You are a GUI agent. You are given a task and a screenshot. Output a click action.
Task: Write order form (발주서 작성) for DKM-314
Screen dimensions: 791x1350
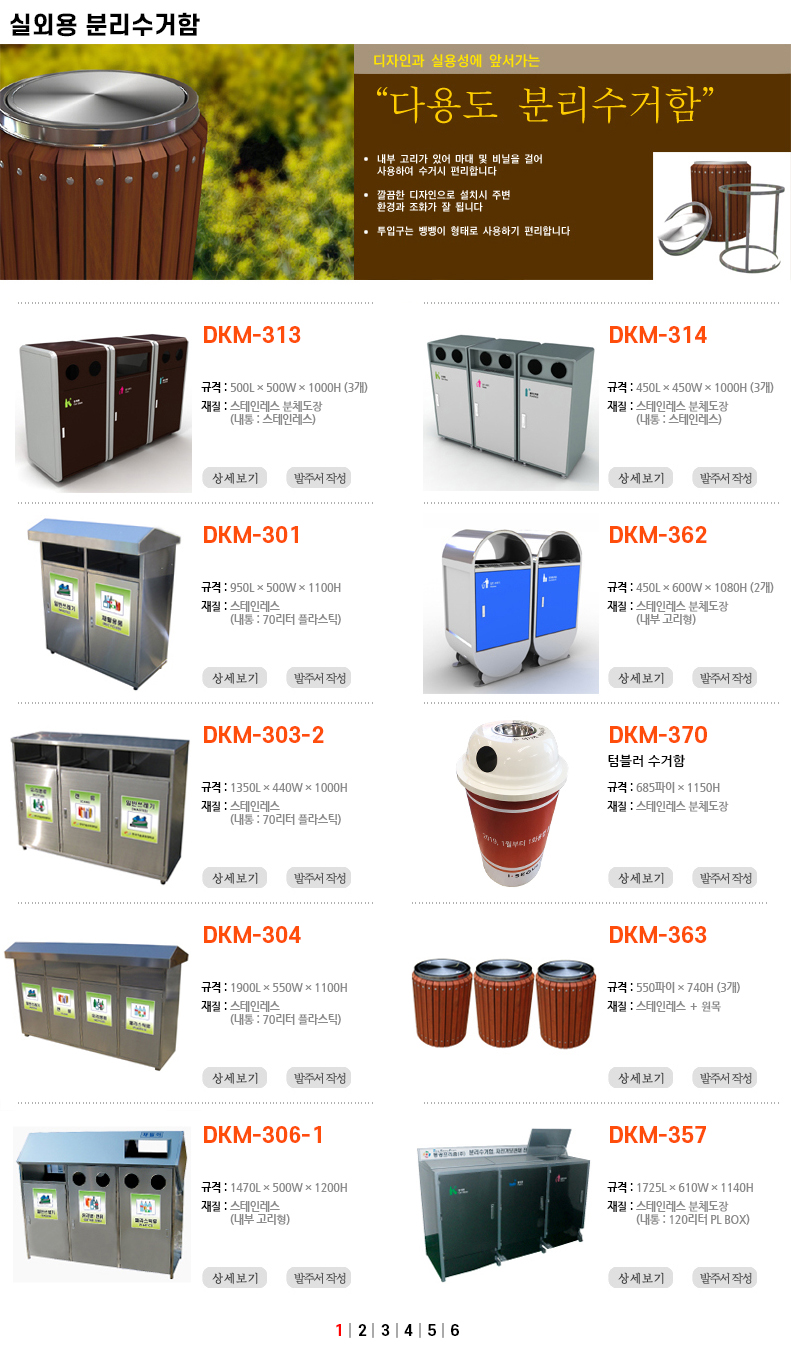(724, 478)
